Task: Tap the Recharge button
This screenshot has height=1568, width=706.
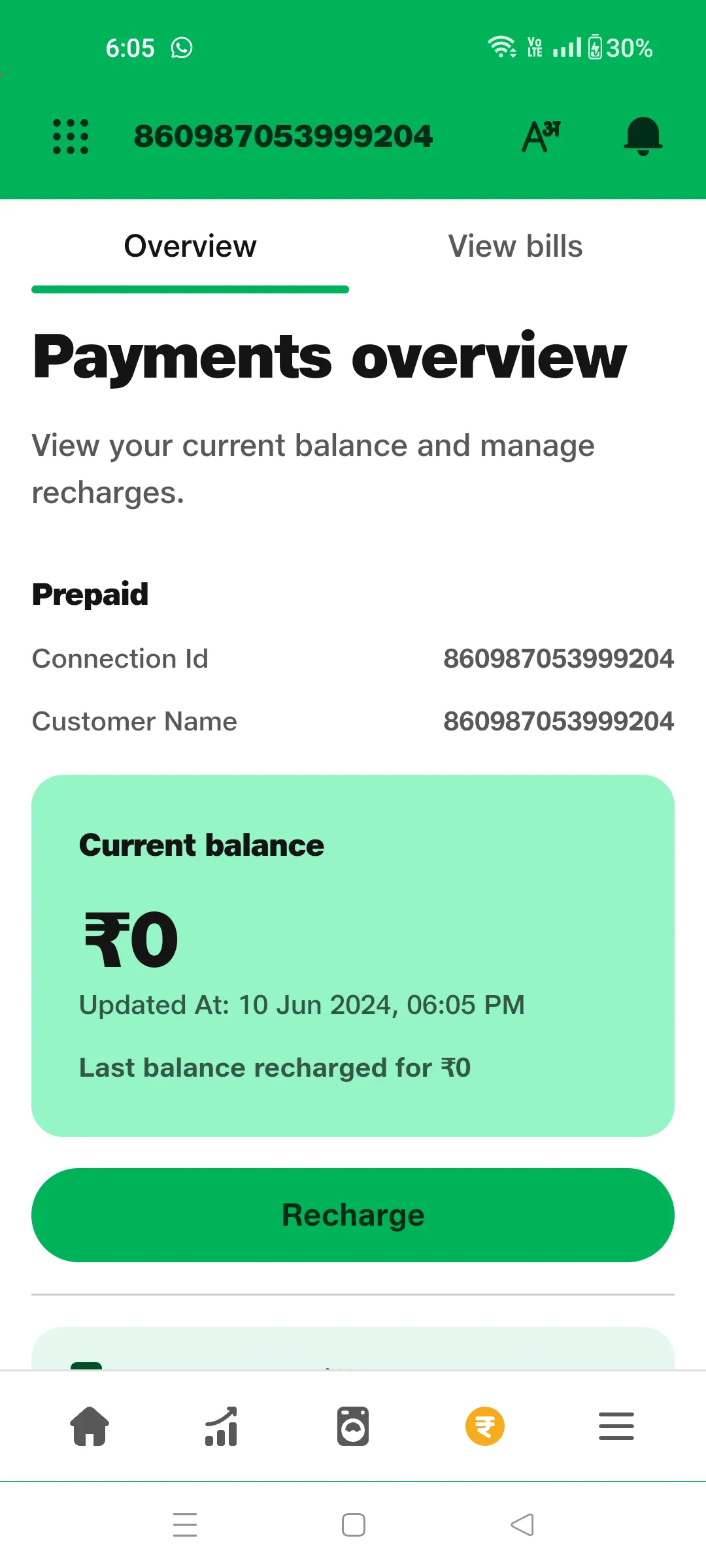Action: click(x=353, y=1214)
